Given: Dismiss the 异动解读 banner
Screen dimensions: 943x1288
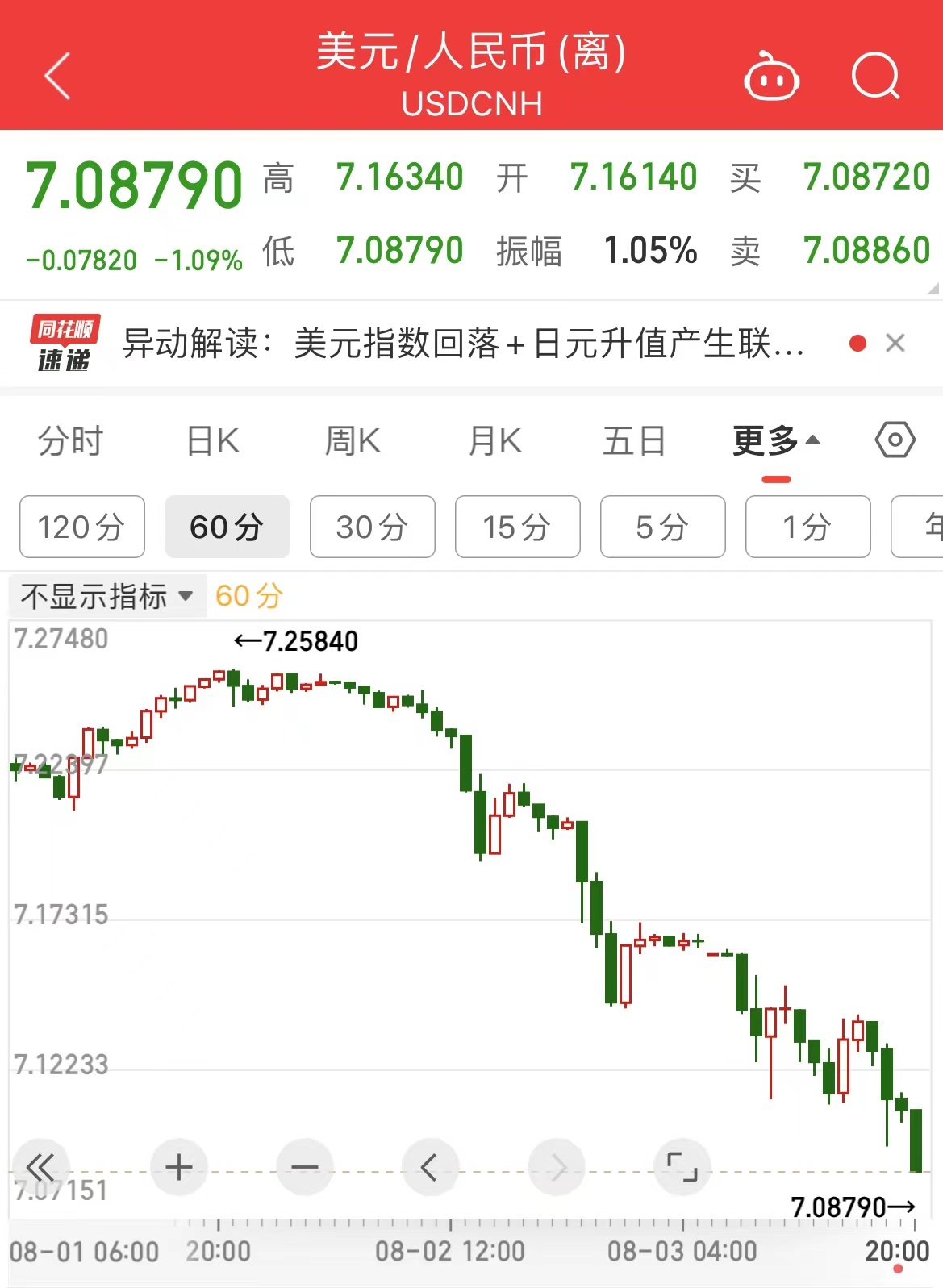Looking at the screenshot, I should (x=895, y=344).
